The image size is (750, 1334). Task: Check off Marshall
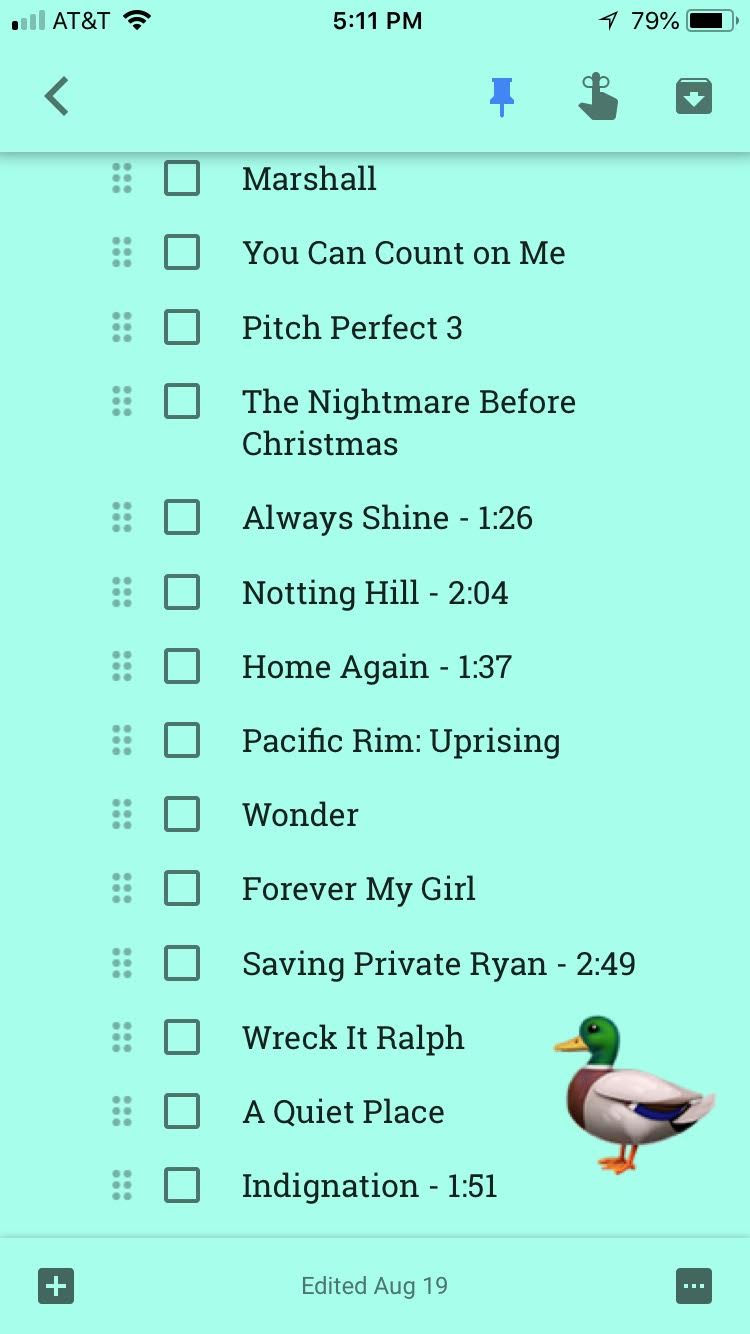[182, 179]
